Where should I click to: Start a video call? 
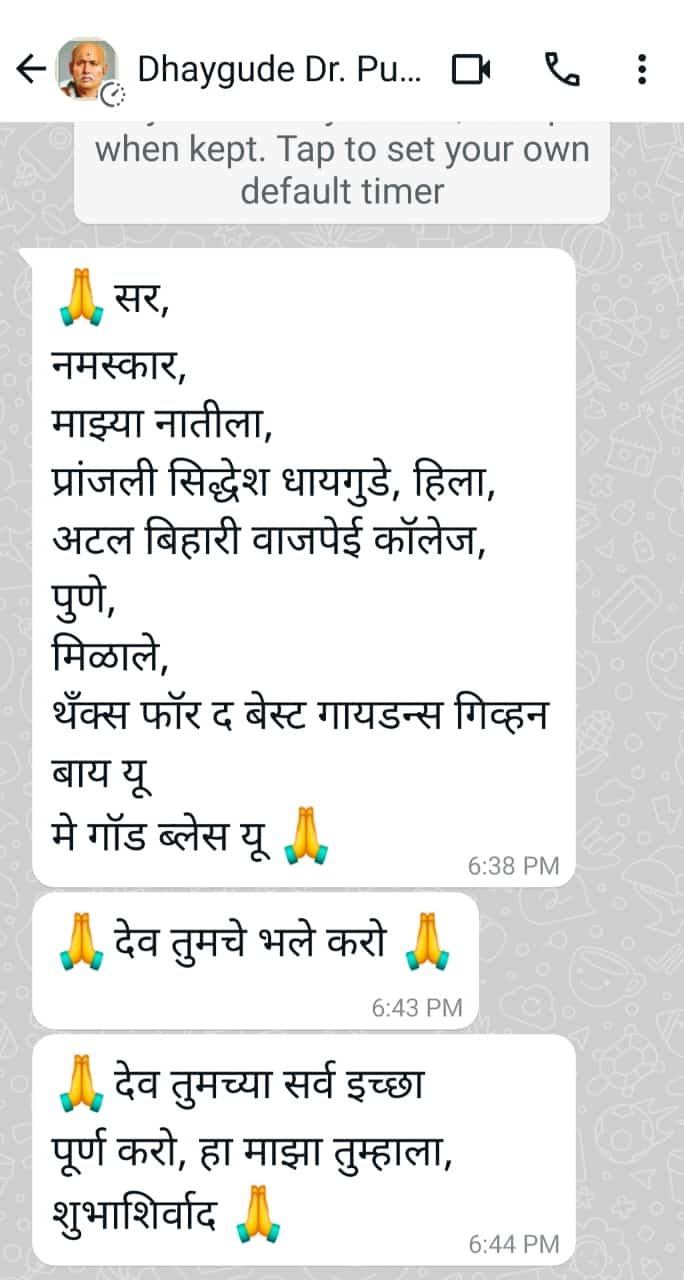[x=472, y=69]
